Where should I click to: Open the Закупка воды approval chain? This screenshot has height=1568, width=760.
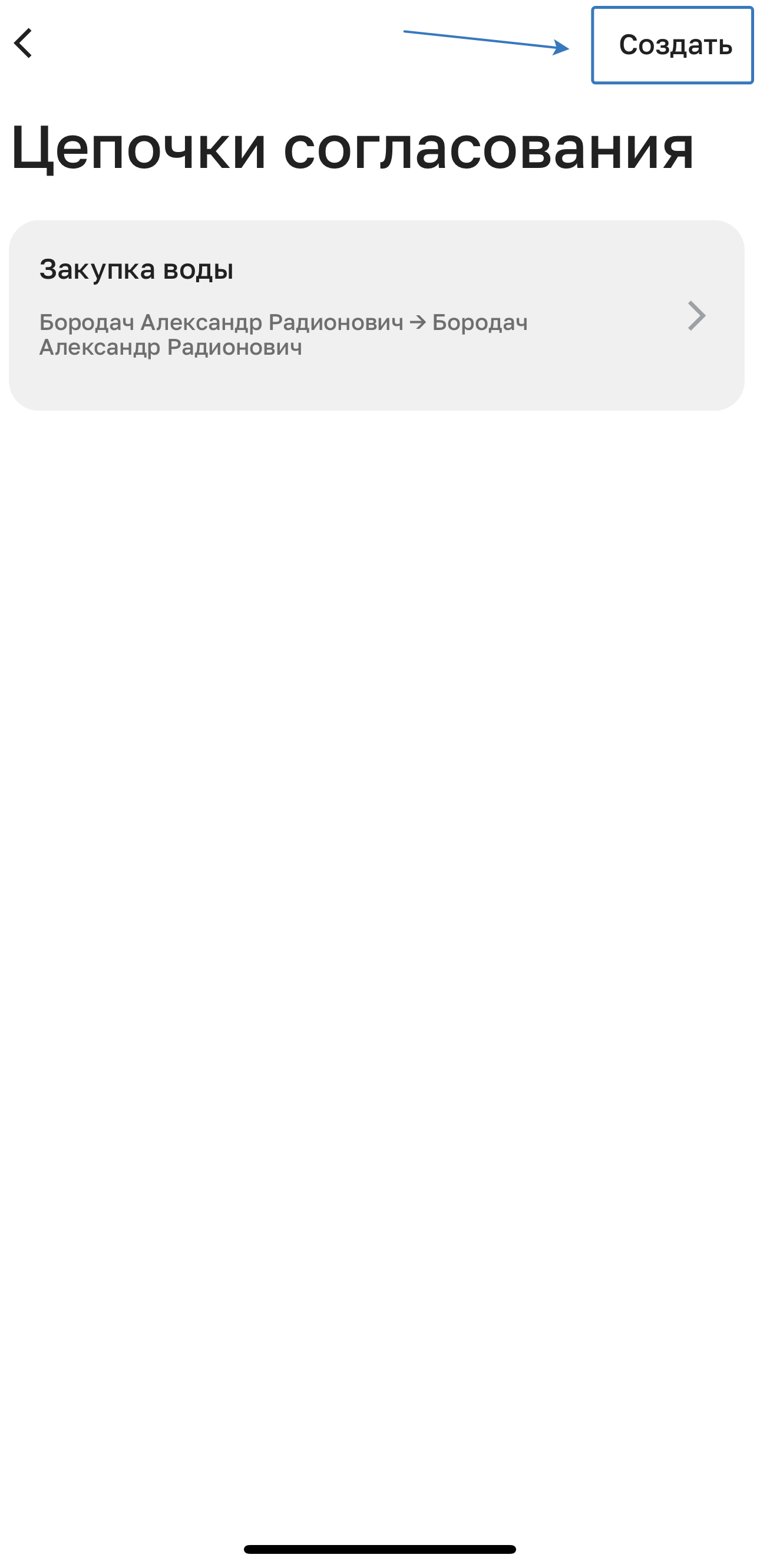pos(376,315)
